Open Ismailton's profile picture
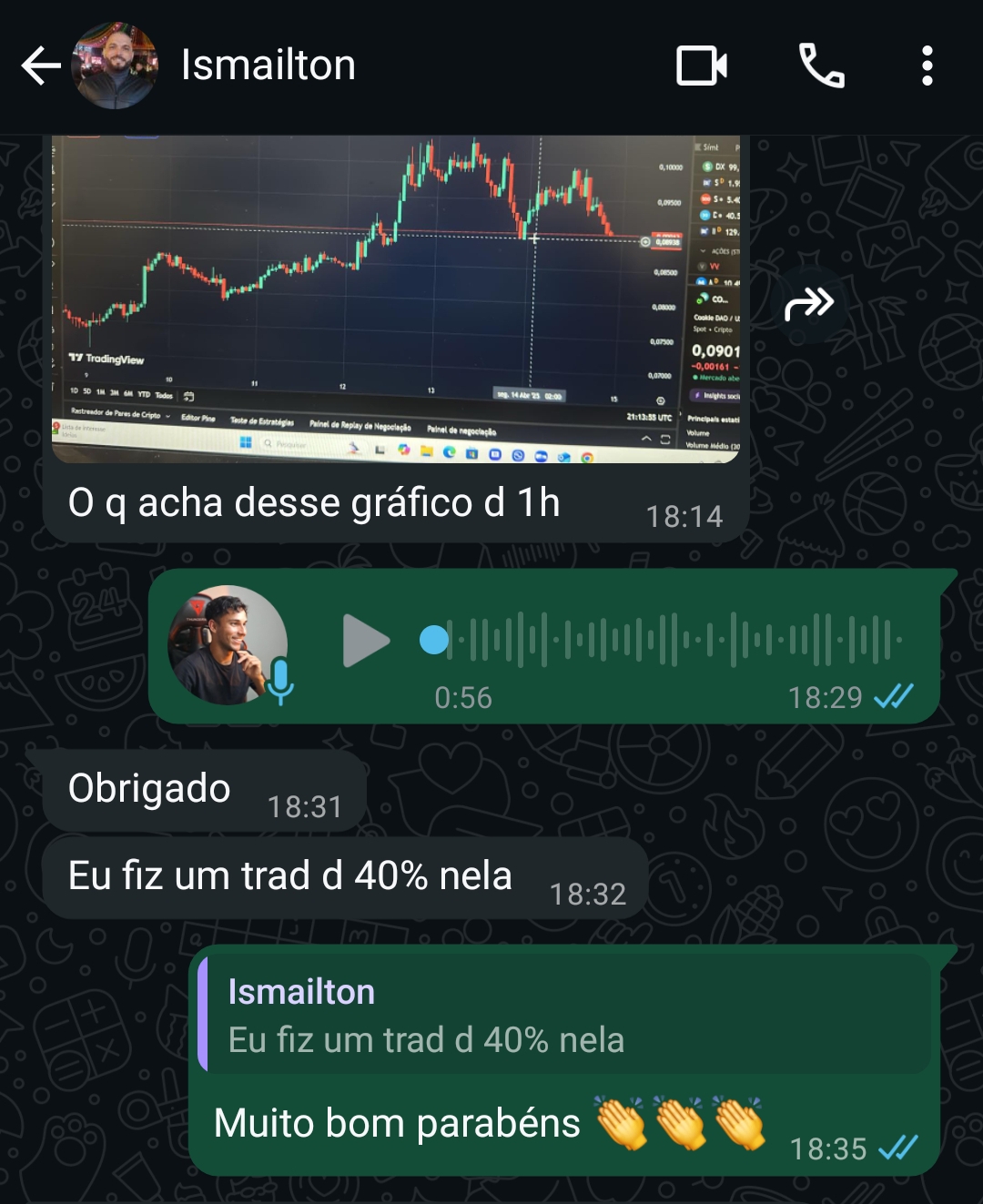Image resolution: width=983 pixels, height=1204 pixels. [x=115, y=66]
